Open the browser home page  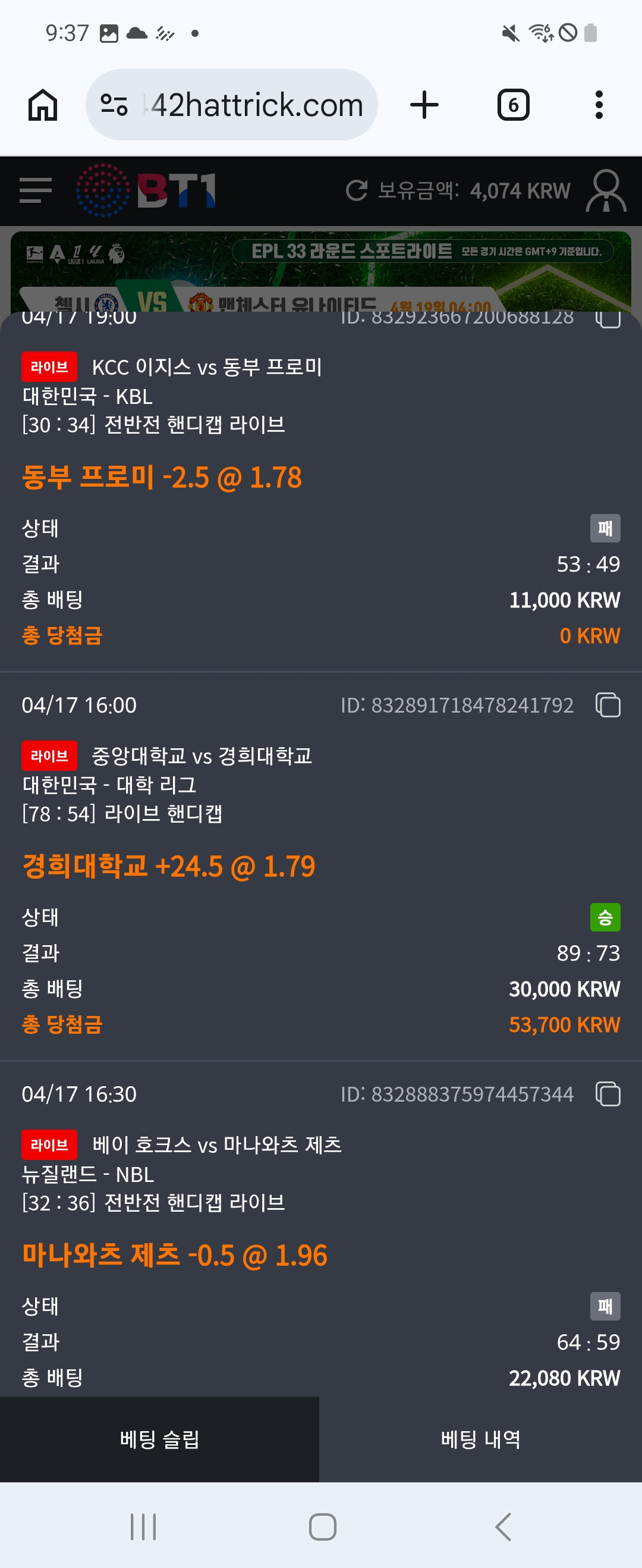pyautogui.click(x=43, y=105)
